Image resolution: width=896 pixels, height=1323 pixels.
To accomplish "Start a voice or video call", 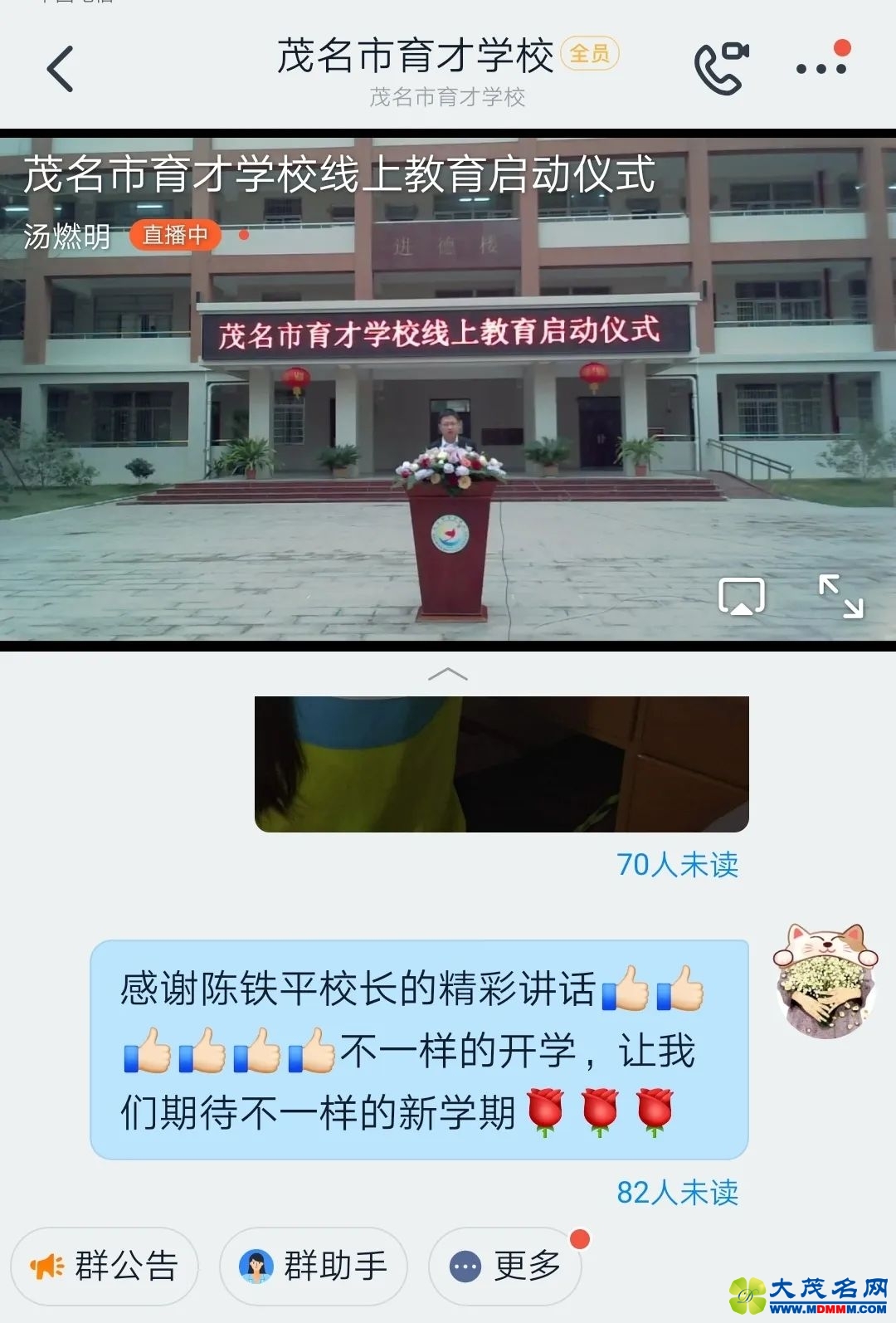I will pyautogui.click(x=720, y=68).
